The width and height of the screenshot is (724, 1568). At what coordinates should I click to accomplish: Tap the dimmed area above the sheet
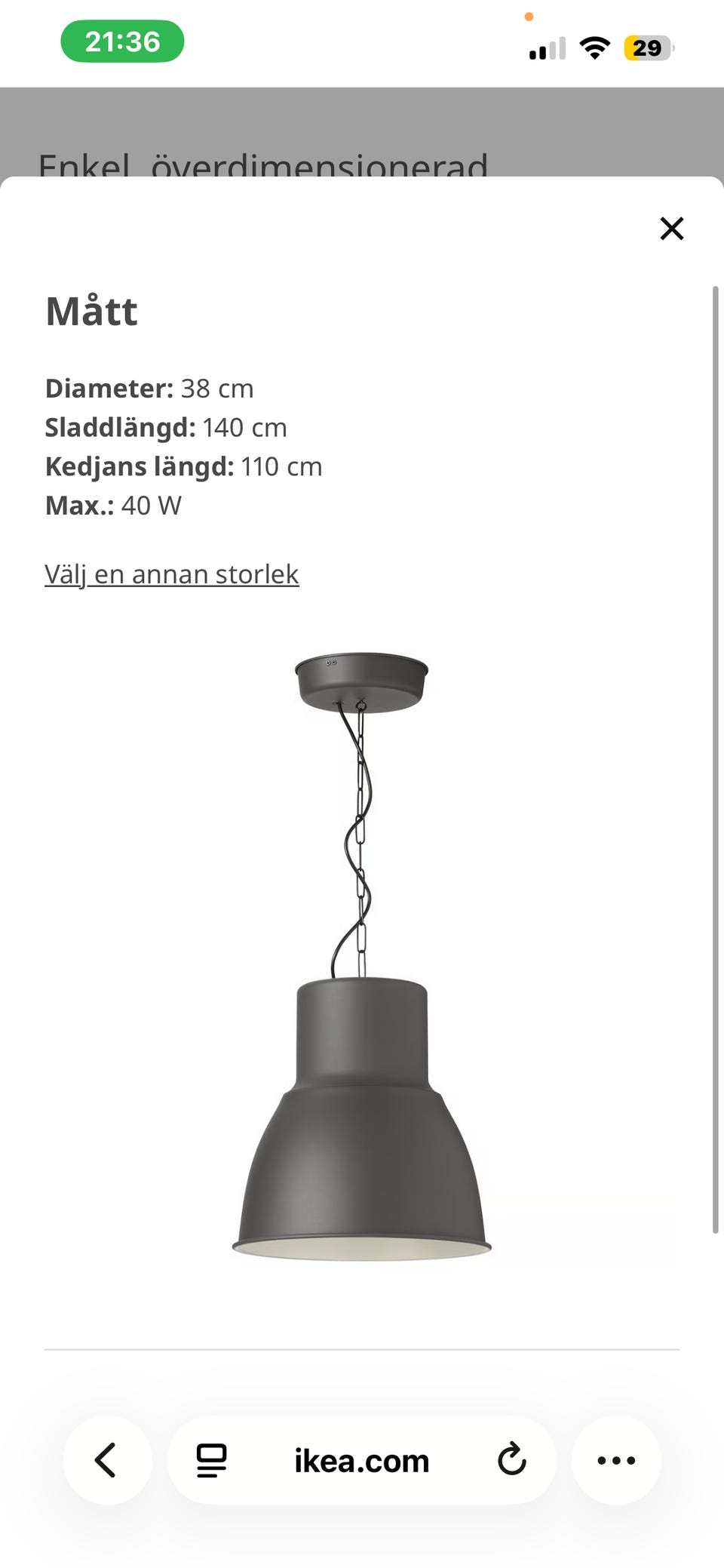click(x=362, y=128)
